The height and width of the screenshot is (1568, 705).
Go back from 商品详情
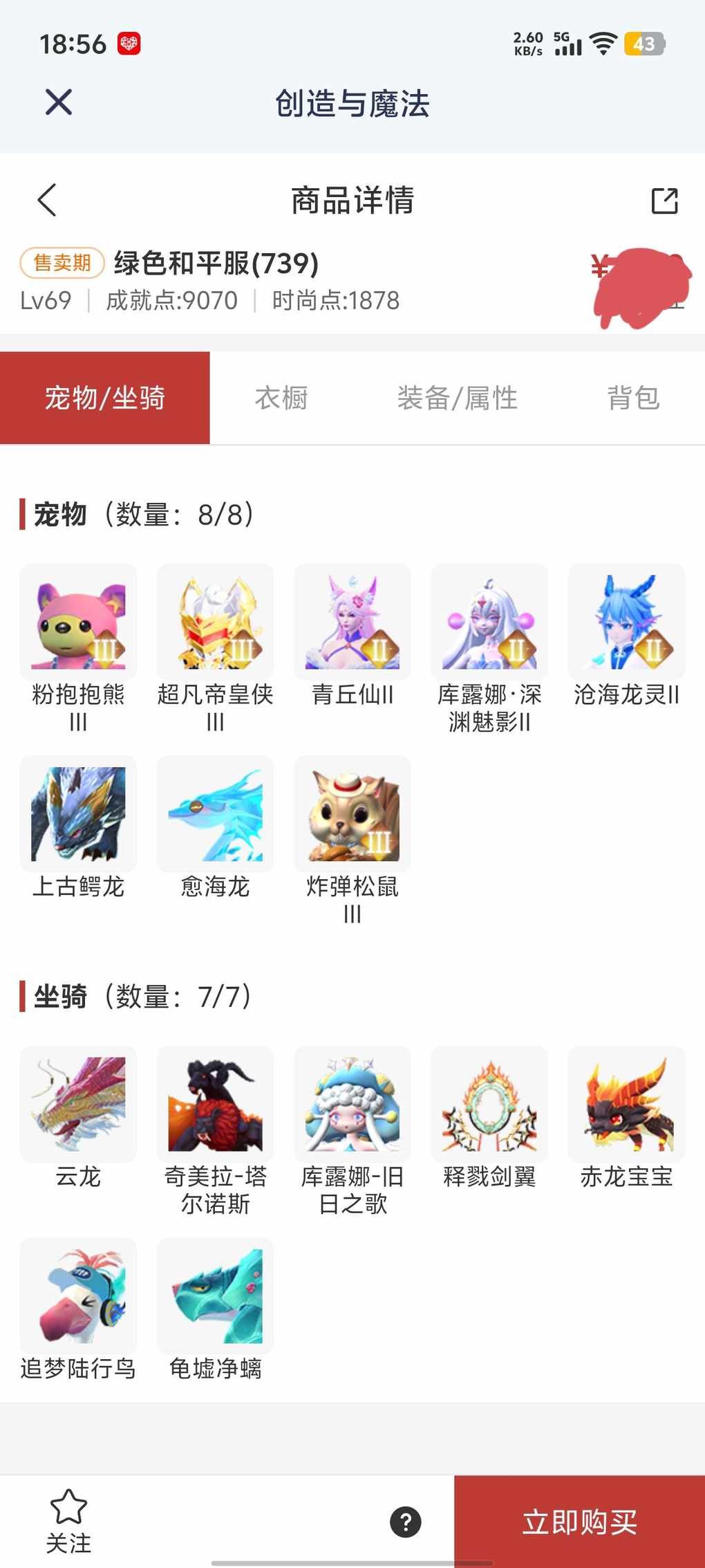[x=47, y=201]
